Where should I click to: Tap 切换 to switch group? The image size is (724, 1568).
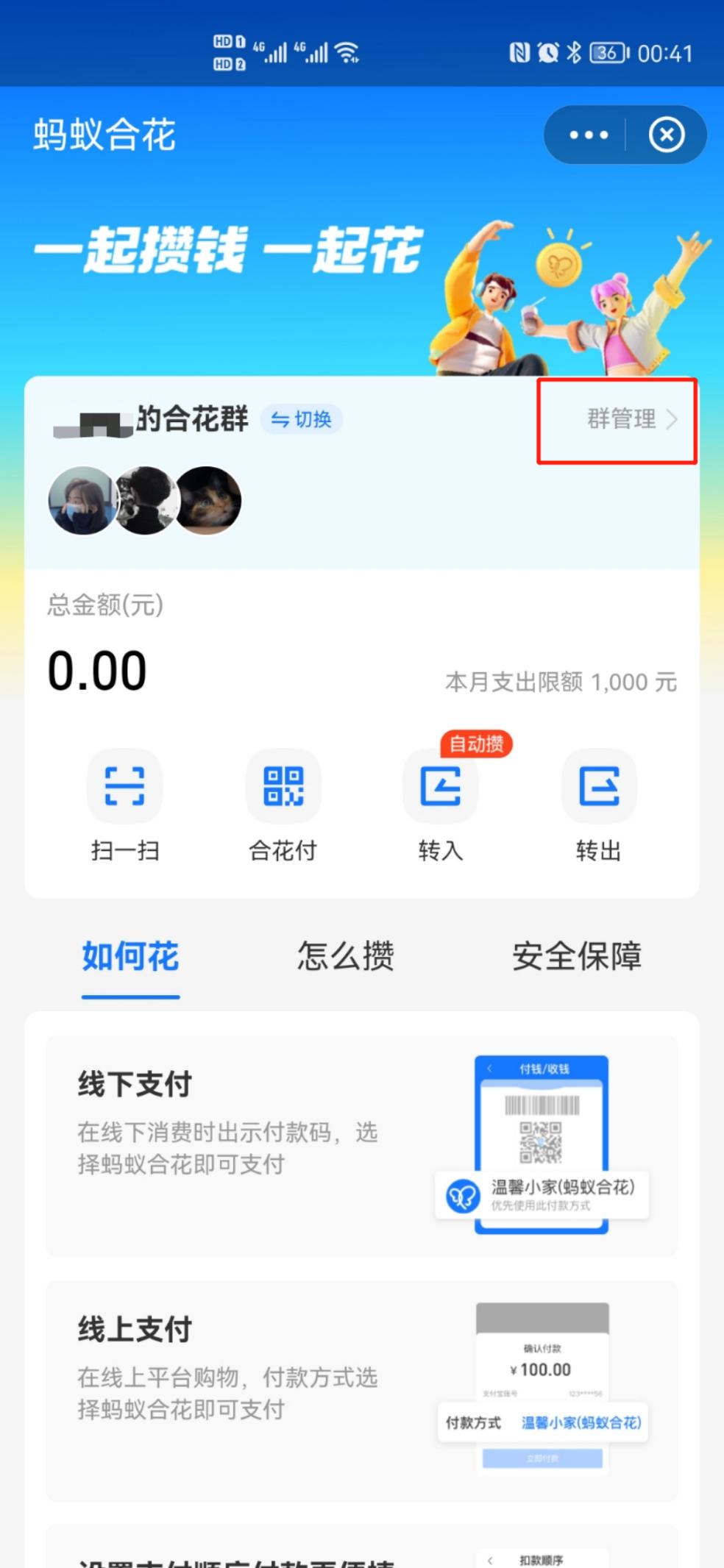301,420
